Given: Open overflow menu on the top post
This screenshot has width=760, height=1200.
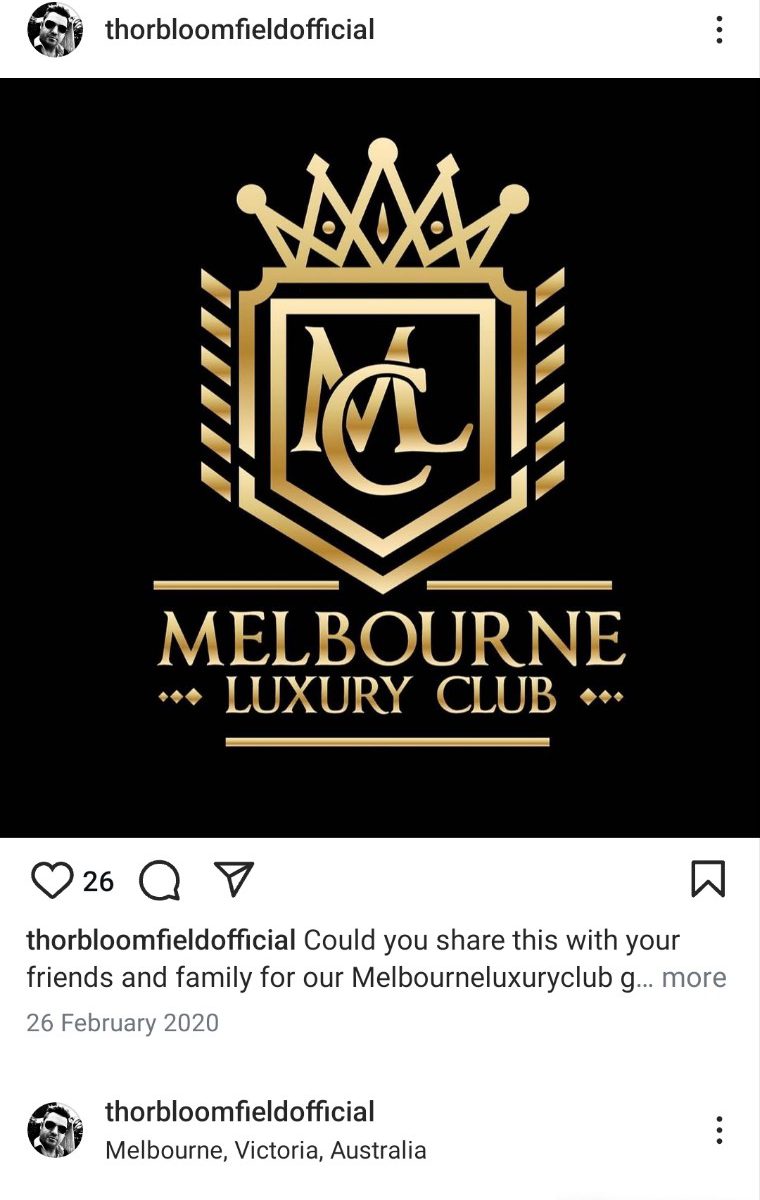Looking at the screenshot, I should (x=719, y=30).
